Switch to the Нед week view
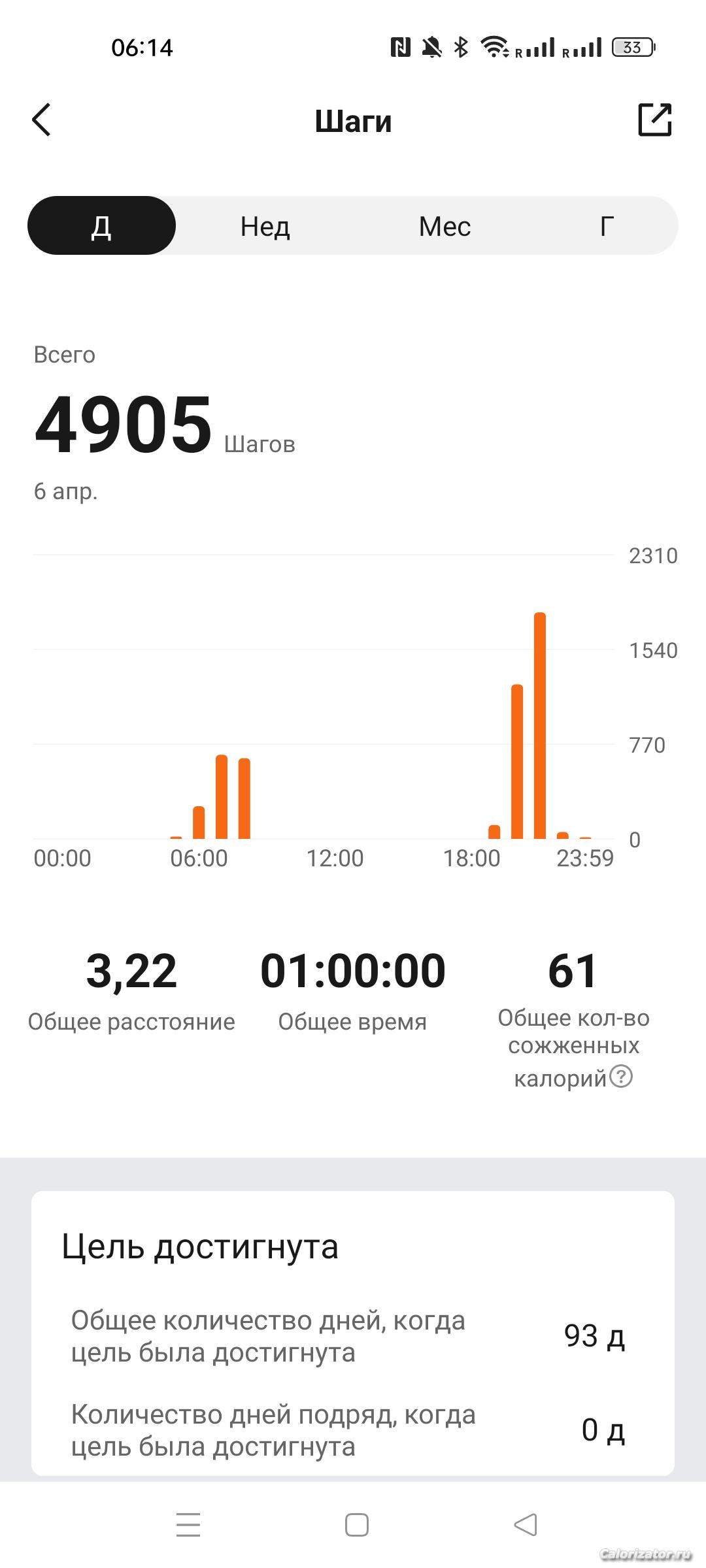The height and width of the screenshot is (1568, 706). (265, 226)
